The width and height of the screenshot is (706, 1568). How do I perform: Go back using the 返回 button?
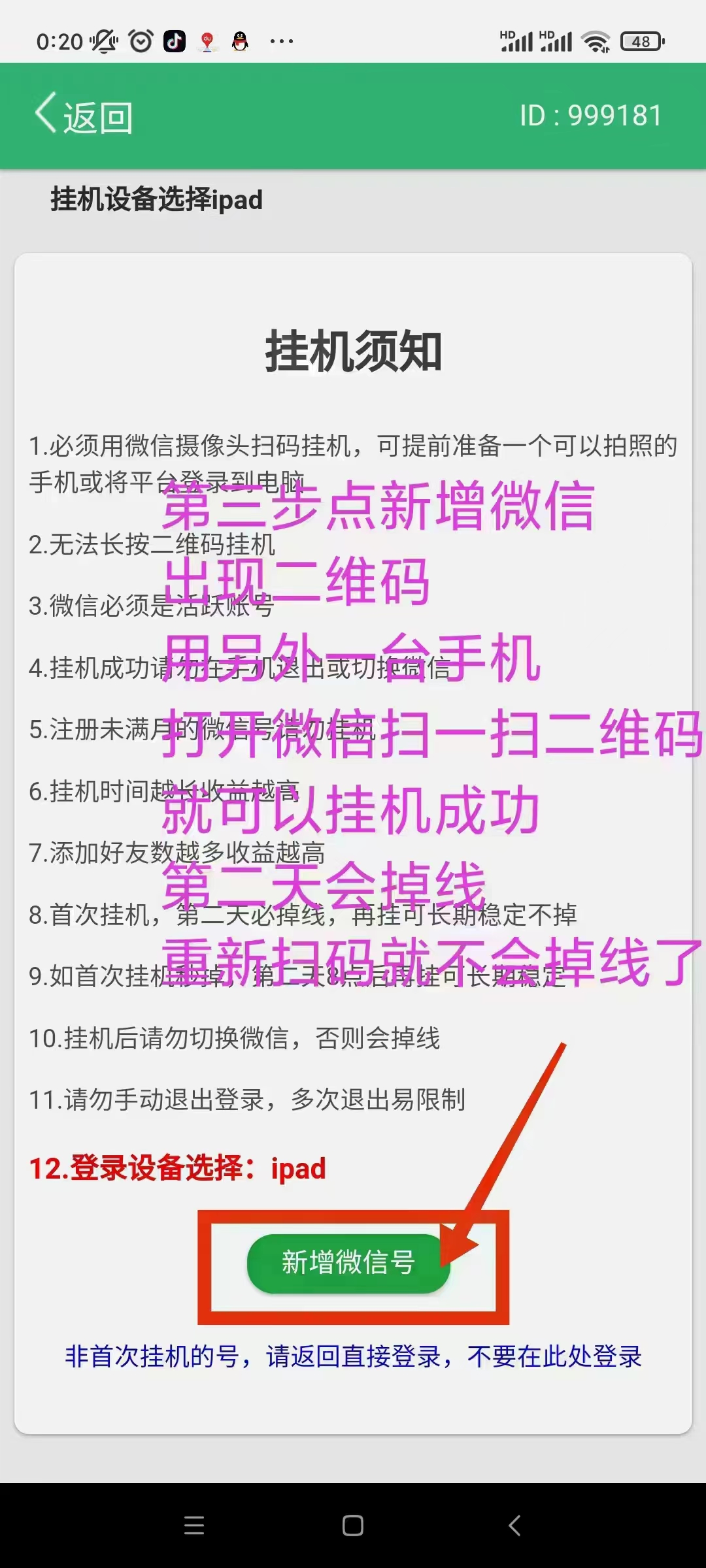point(84,116)
